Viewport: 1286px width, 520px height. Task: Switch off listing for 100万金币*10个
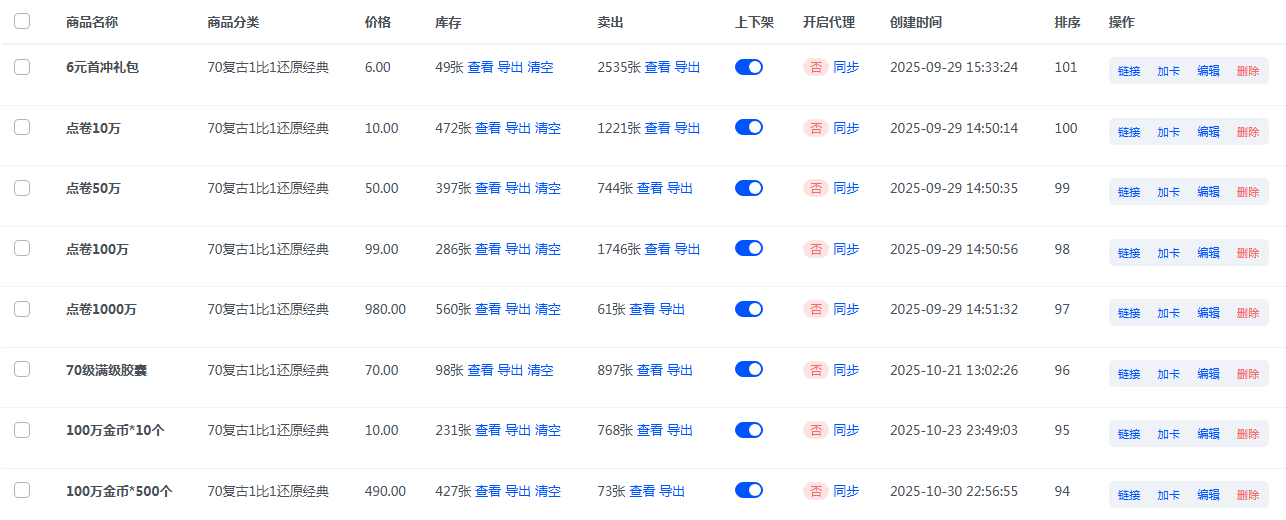coord(749,430)
